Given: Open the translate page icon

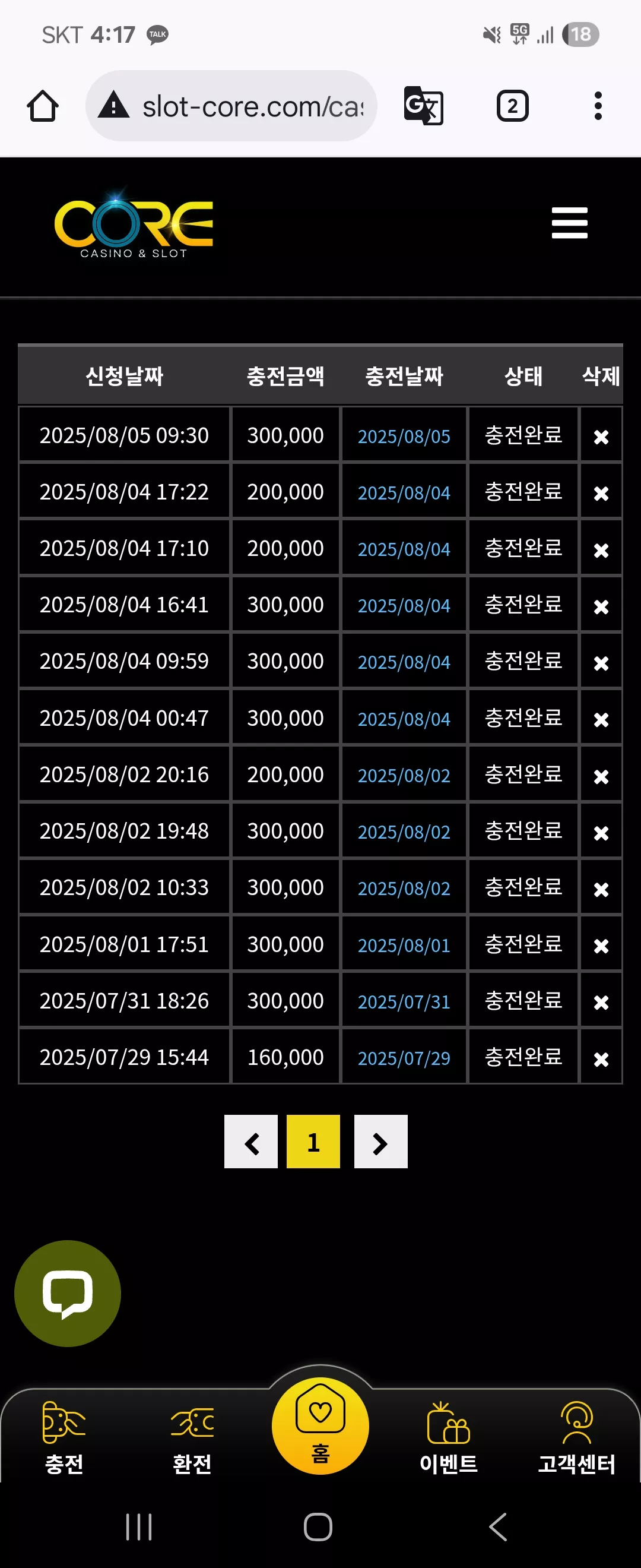Looking at the screenshot, I should (x=423, y=106).
